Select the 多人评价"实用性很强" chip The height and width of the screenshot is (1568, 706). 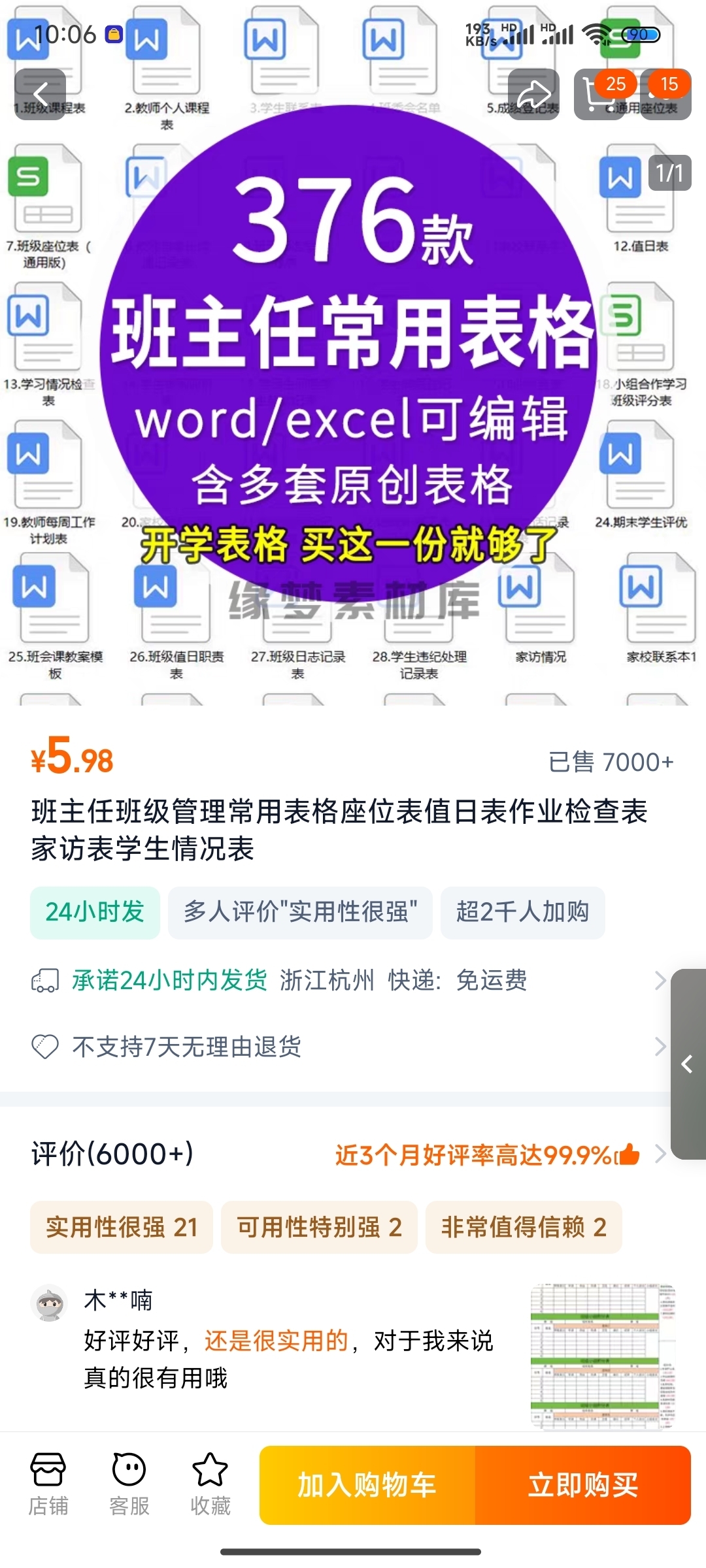(x=300, y=913)
